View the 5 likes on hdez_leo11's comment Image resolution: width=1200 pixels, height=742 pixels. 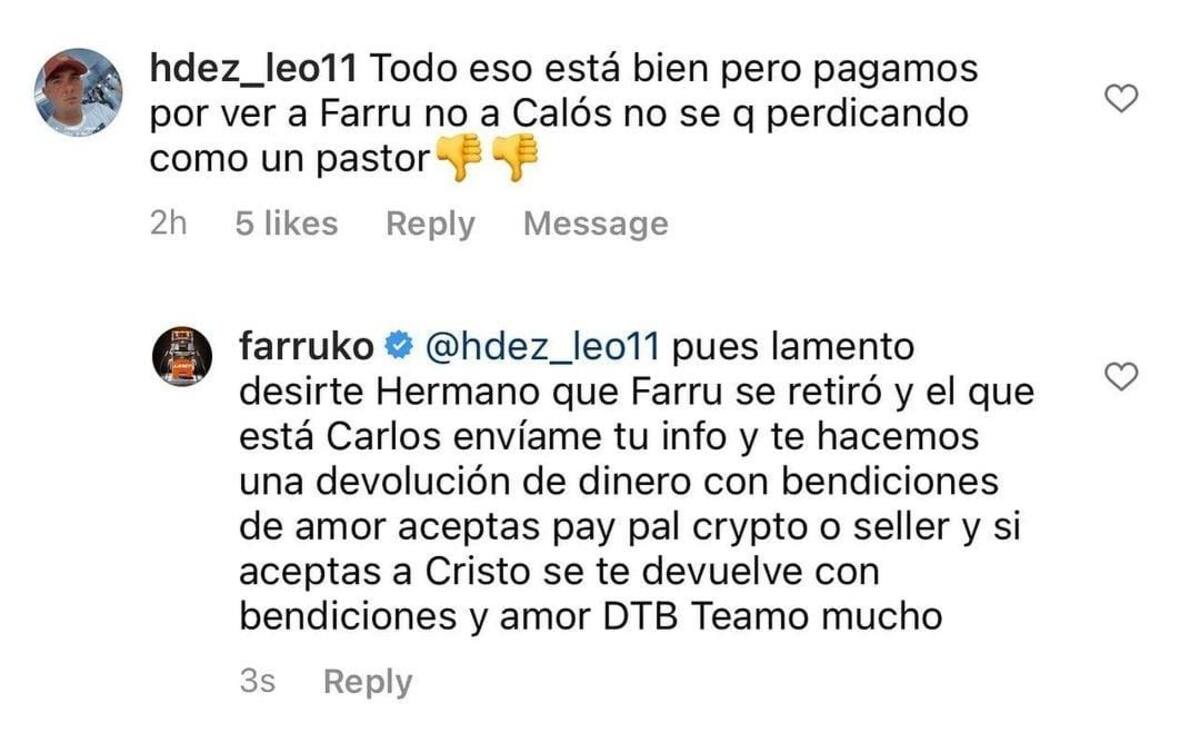coord(286,224)
